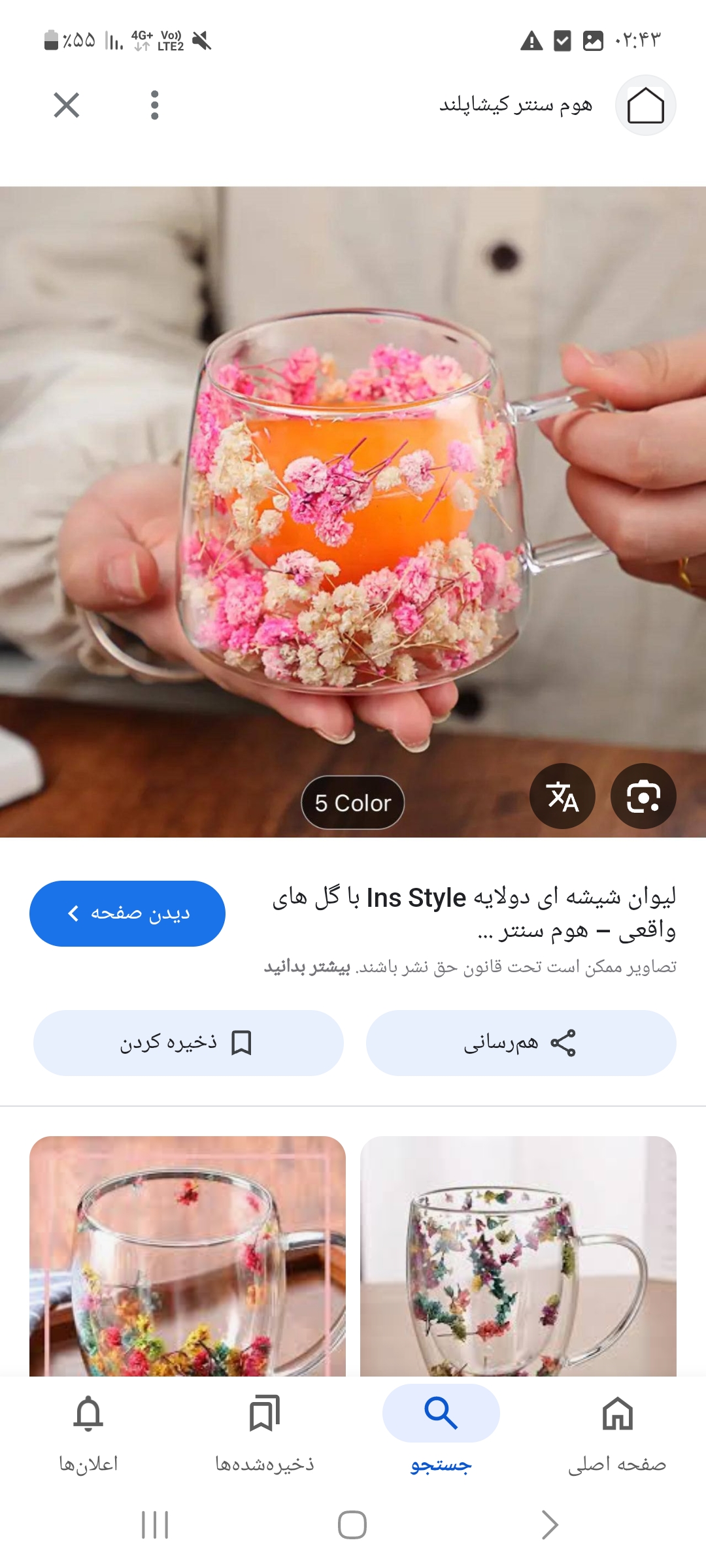Tap the blue دیدن صفحه button
The width and height of the screenshot is (706, 1568).
[x=127, y=913]
